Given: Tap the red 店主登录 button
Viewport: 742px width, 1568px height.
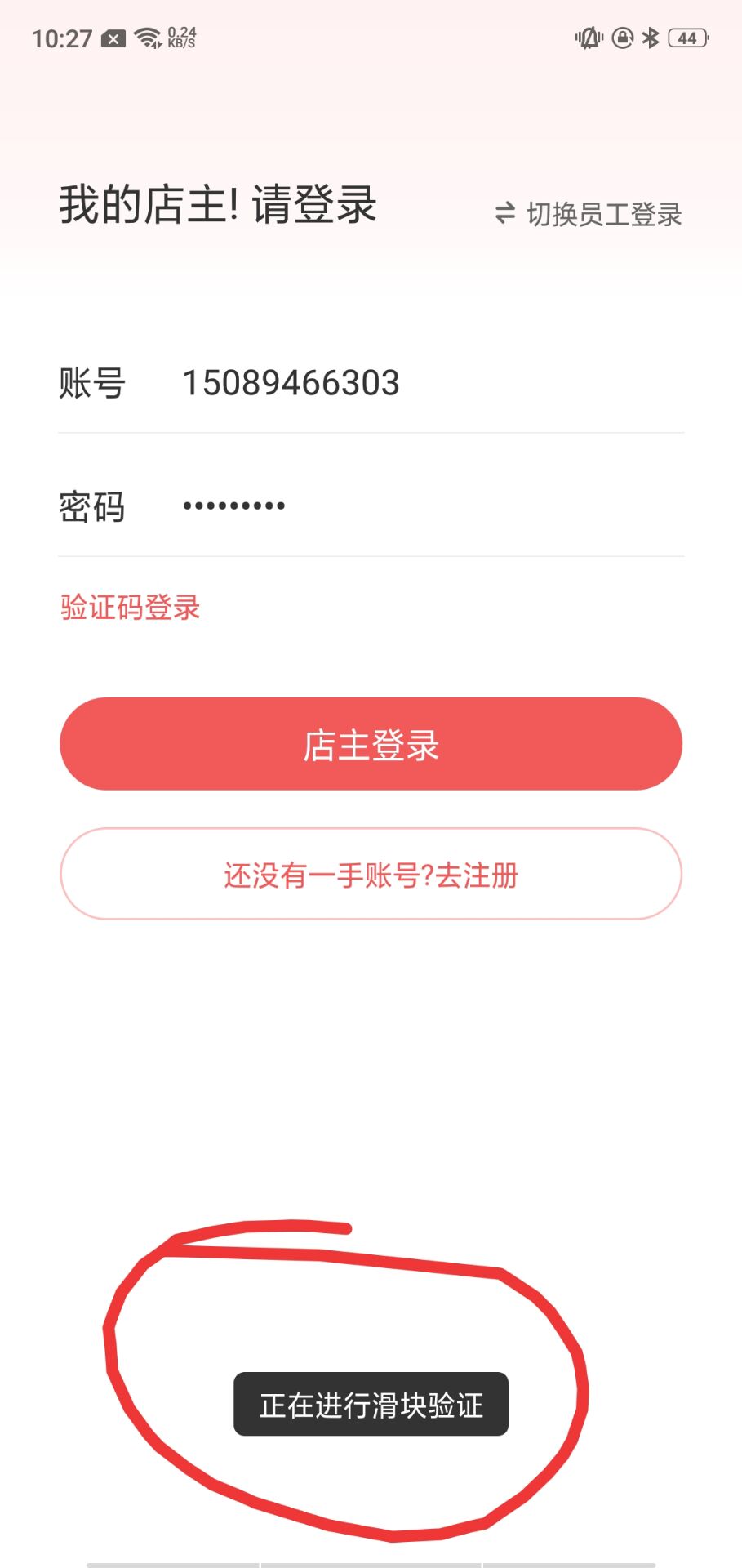Looking at the screenshot, I should [x=371, y=744].
